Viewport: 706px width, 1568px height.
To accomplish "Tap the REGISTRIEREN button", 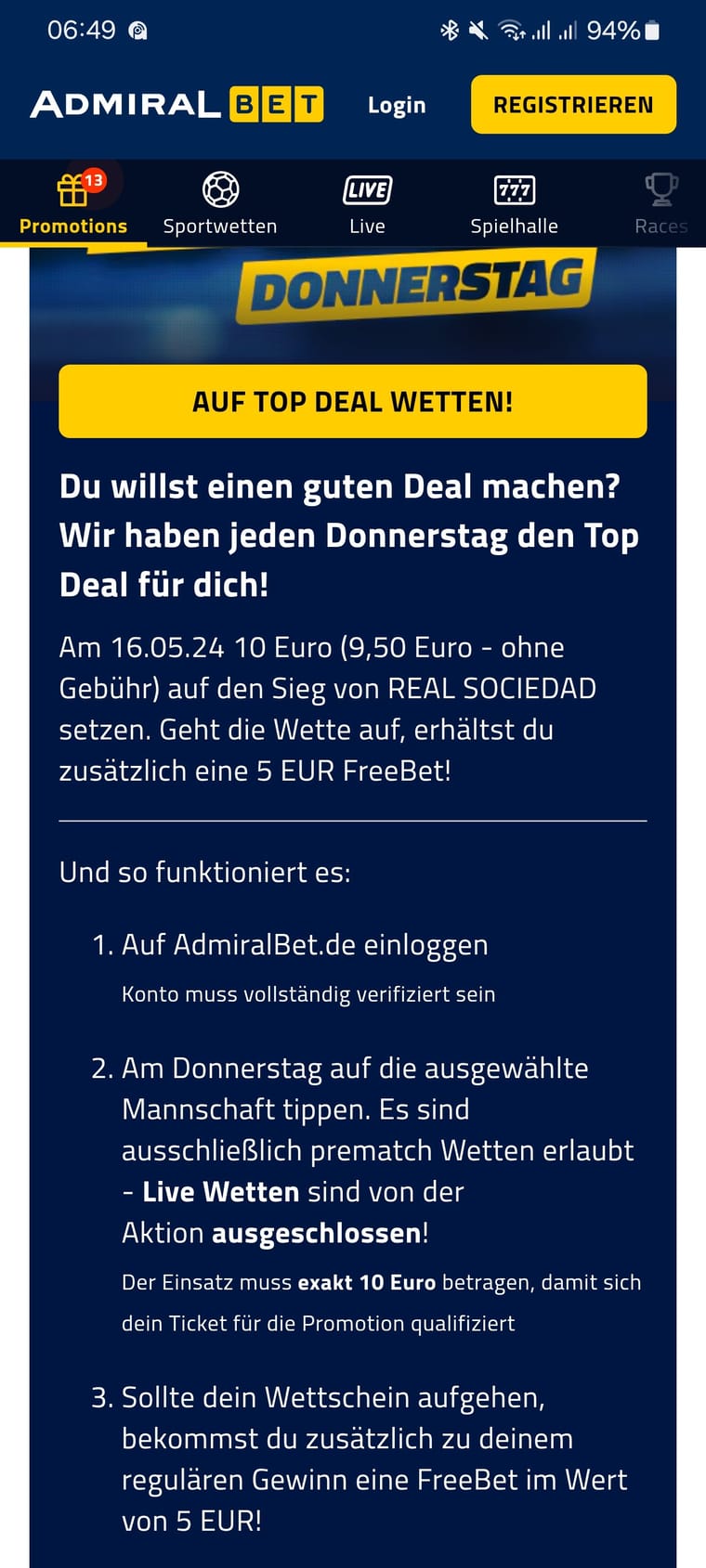I will (x=572, y=105).
